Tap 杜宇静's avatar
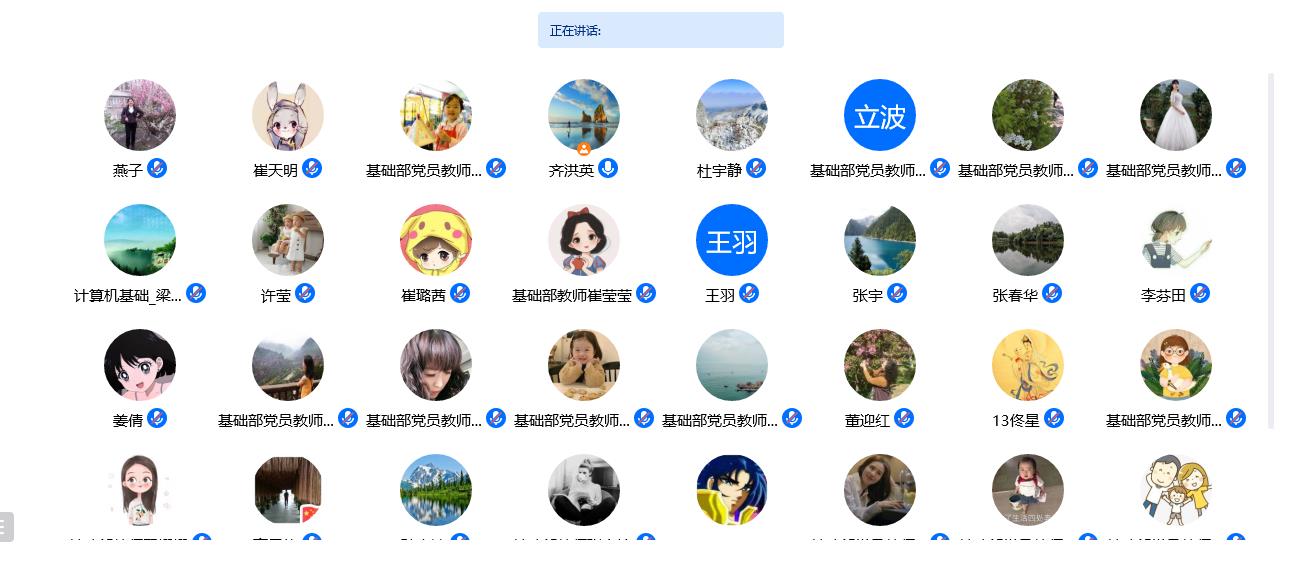This screenshot has height=565, width=1312. (732, 116)
